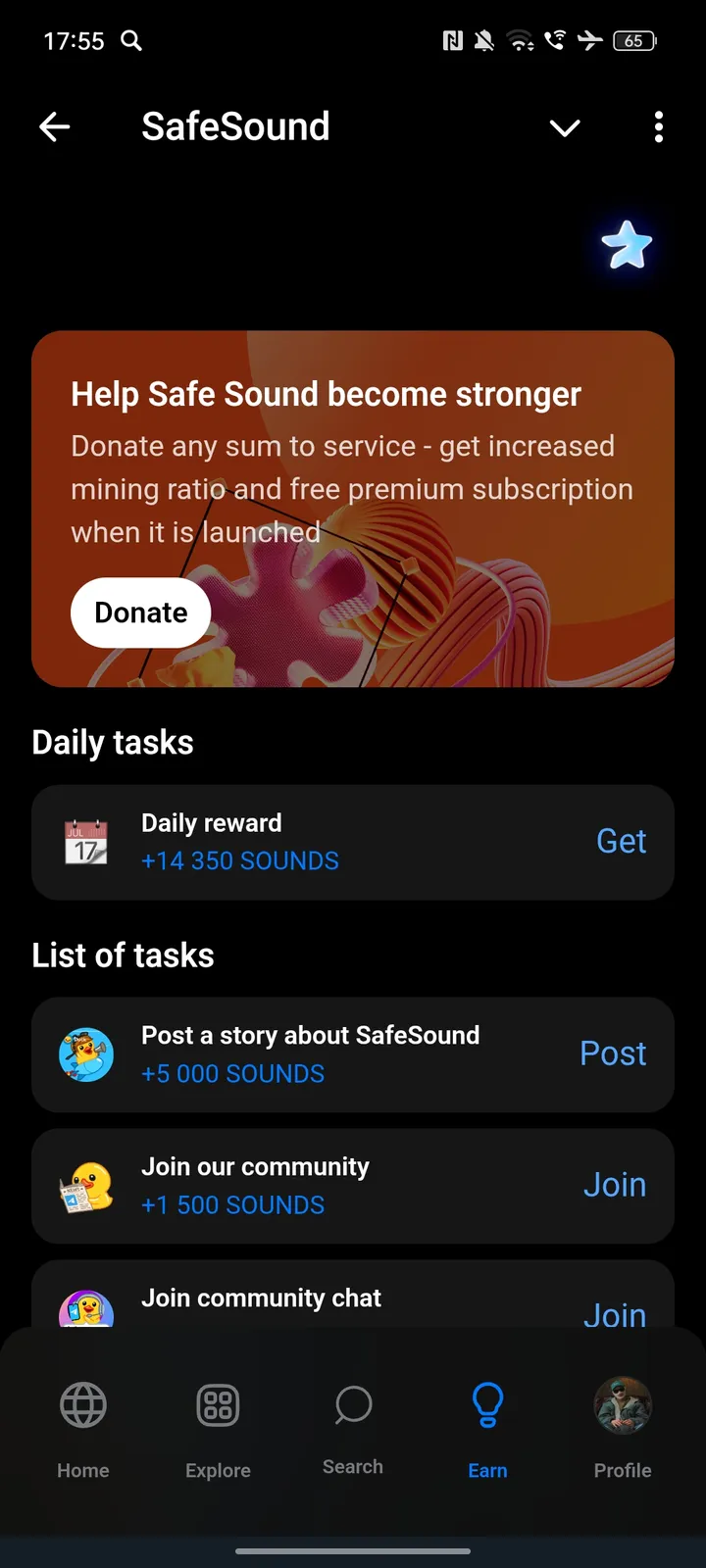Tap the bottom gesture navigation bar

(353, 1524)
